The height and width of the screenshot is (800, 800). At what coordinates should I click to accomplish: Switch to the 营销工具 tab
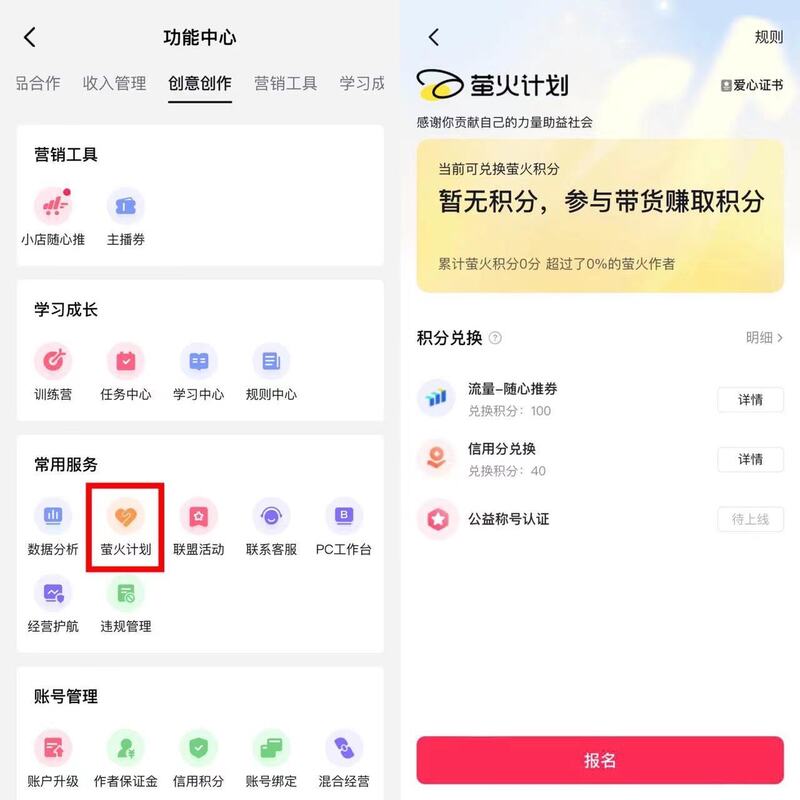click(x=285, y=84)
